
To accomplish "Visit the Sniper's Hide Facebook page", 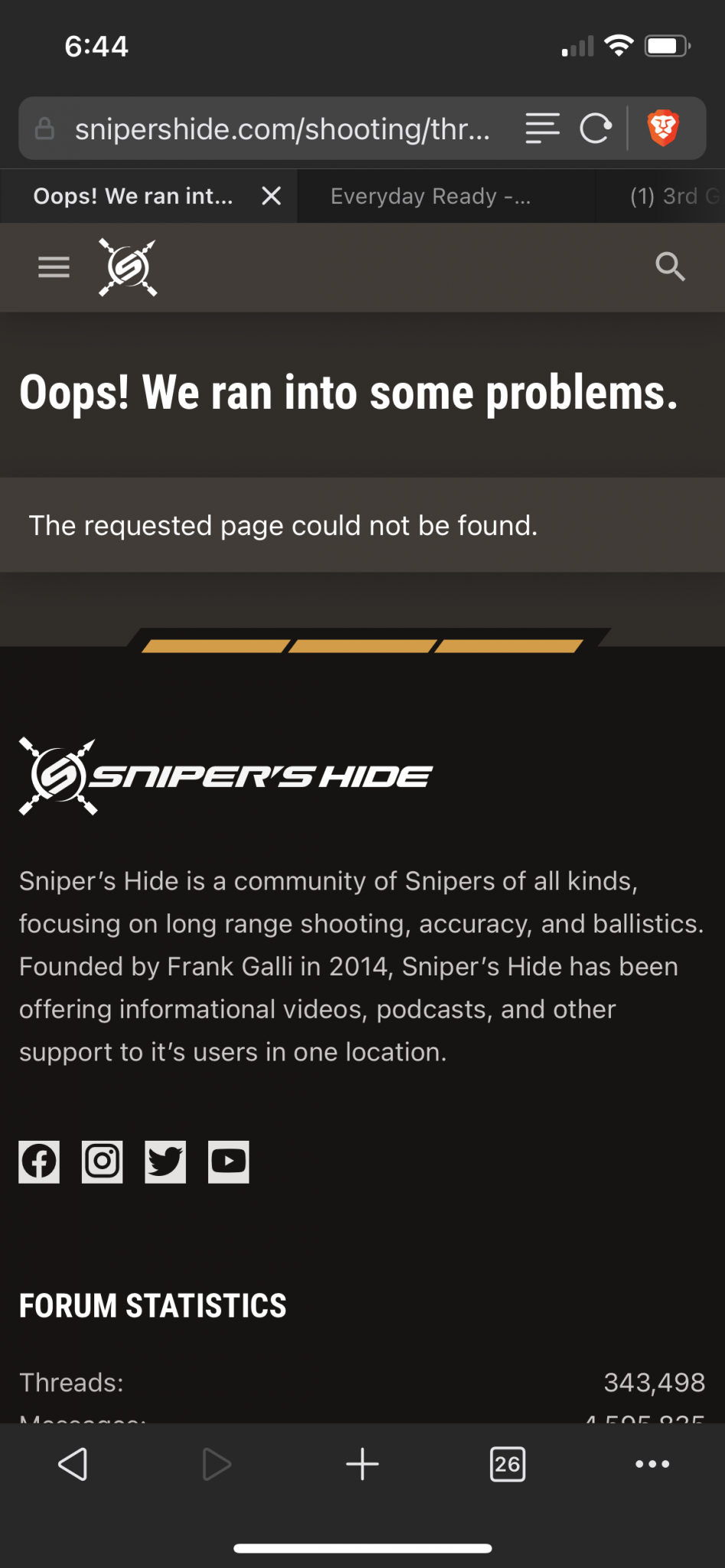I will coord(39,1161).
